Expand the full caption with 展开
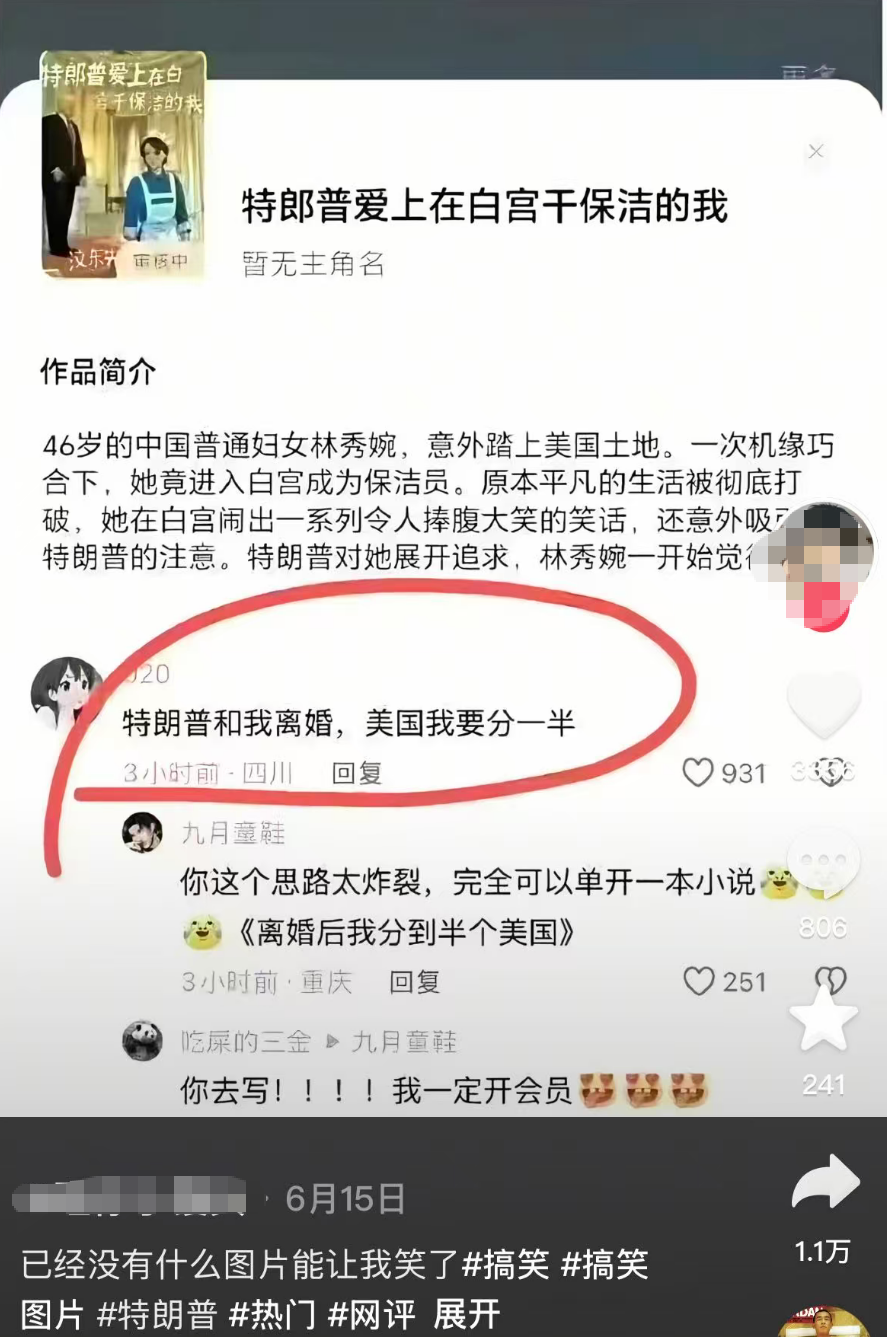 click(466, 1314)
